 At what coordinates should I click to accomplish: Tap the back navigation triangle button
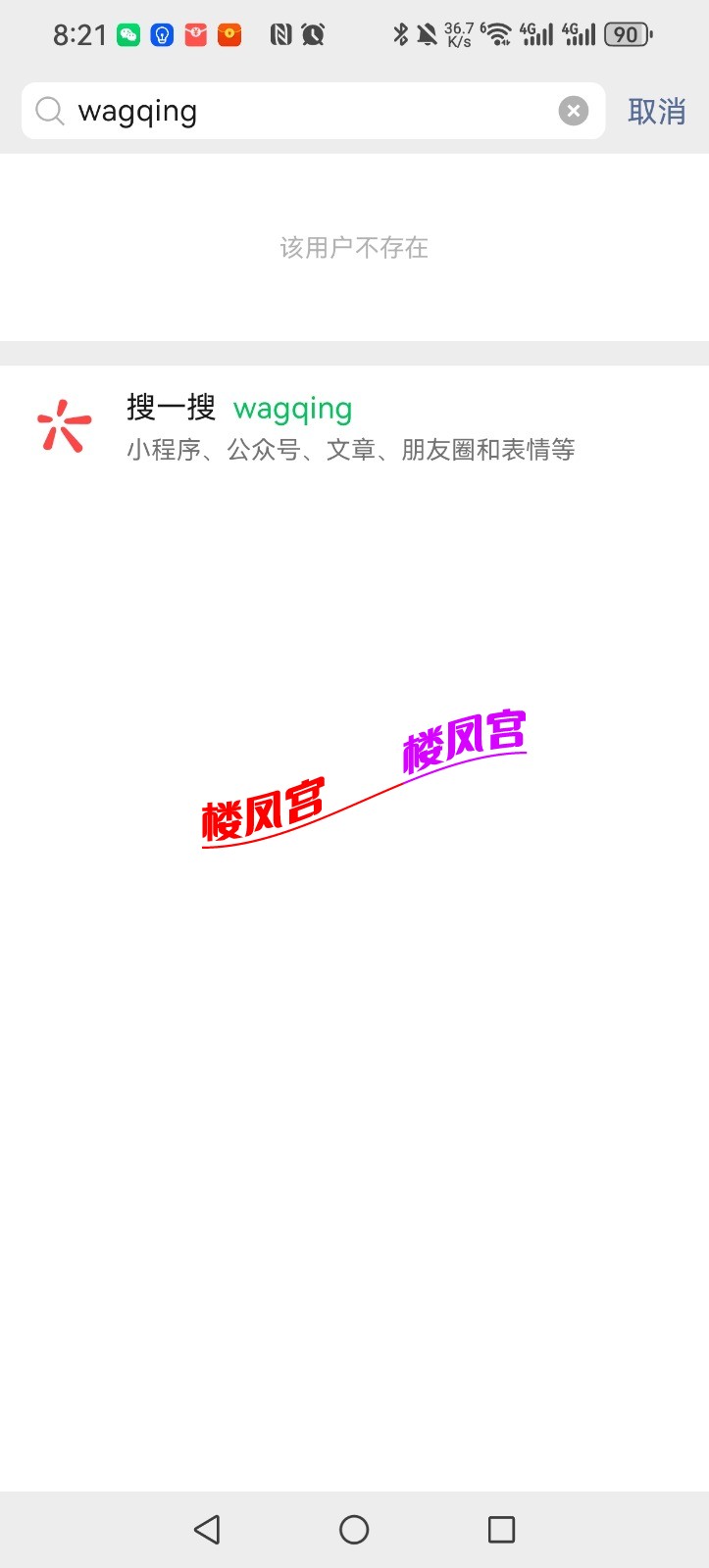(x=206, y=1528)
